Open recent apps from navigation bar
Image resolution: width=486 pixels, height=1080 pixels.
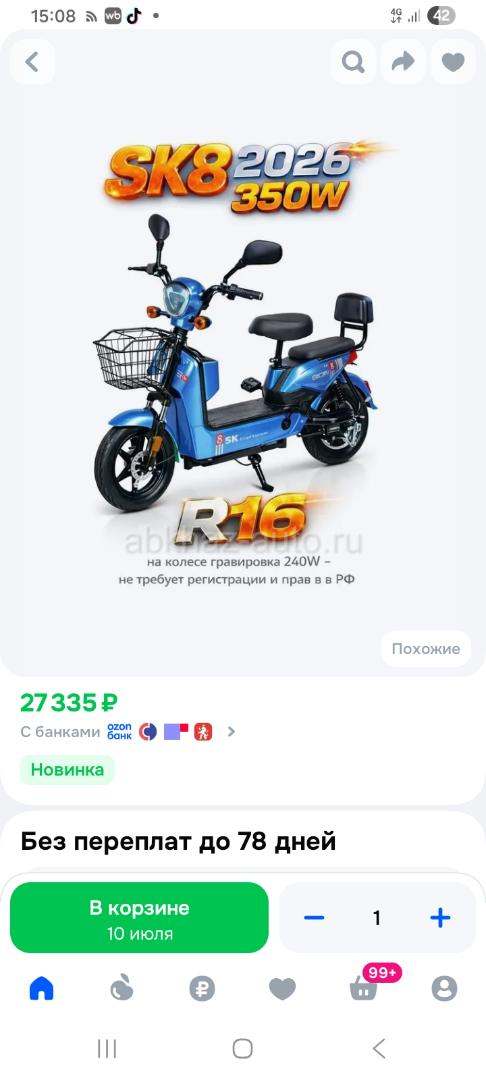[x=107, y=1049]
